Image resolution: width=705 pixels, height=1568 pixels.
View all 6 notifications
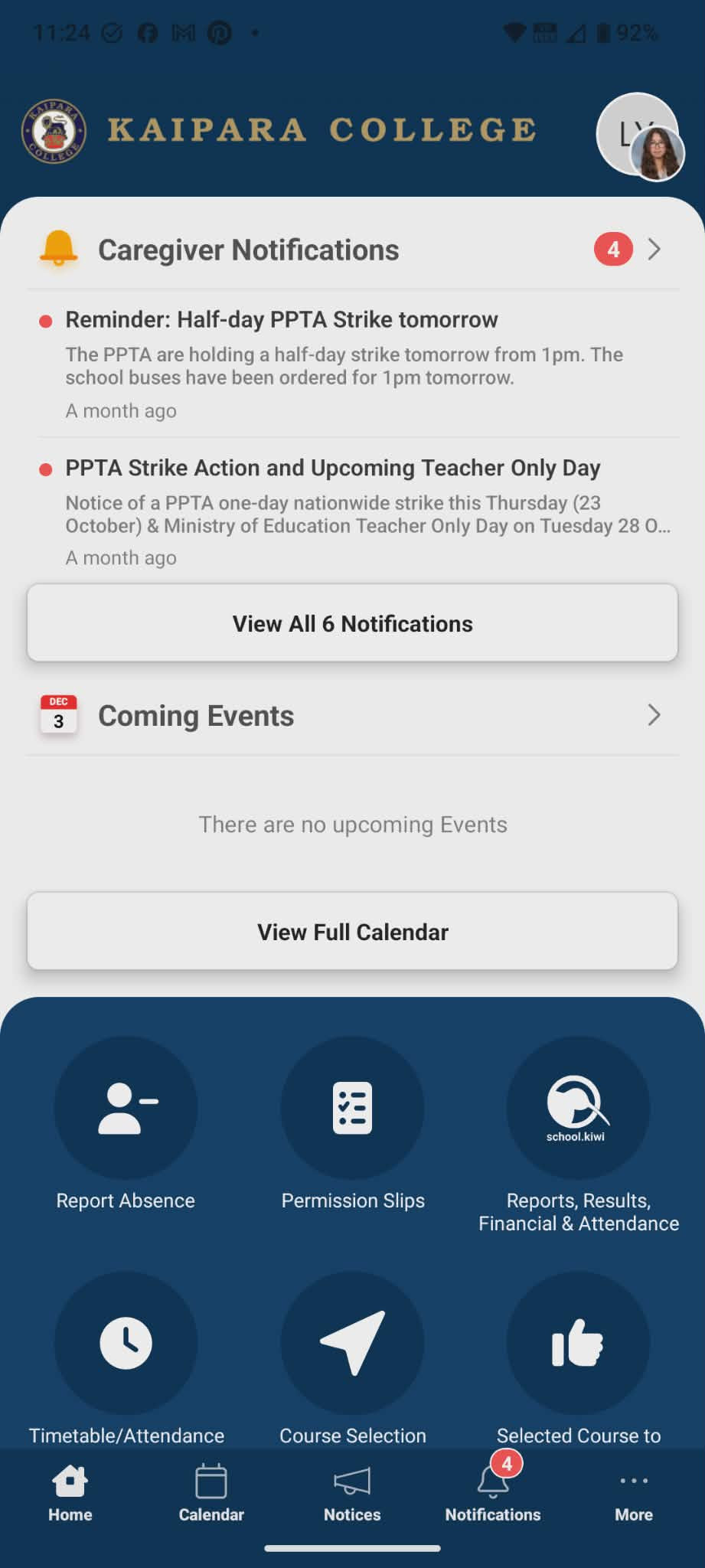352,623
